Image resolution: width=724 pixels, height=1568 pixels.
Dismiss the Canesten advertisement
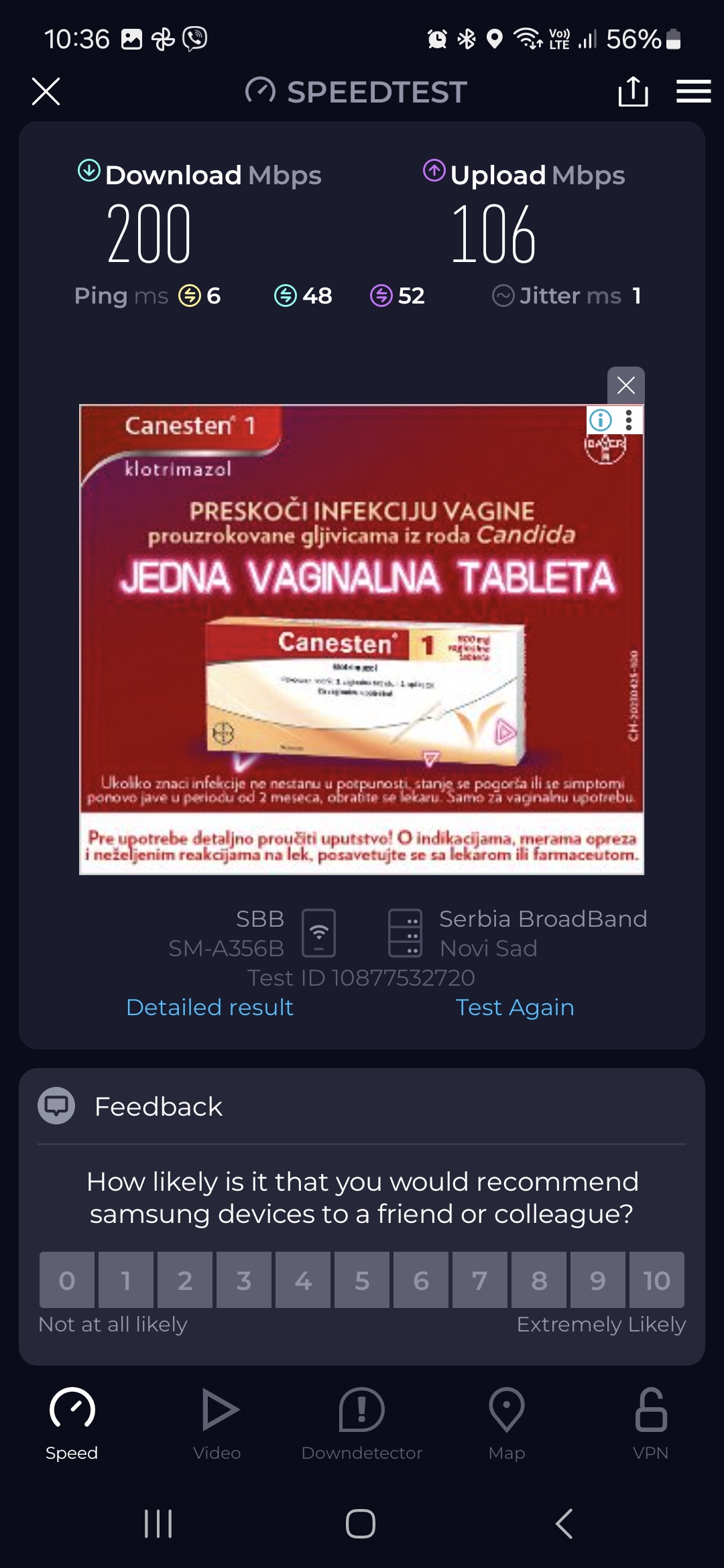(625, 385)
